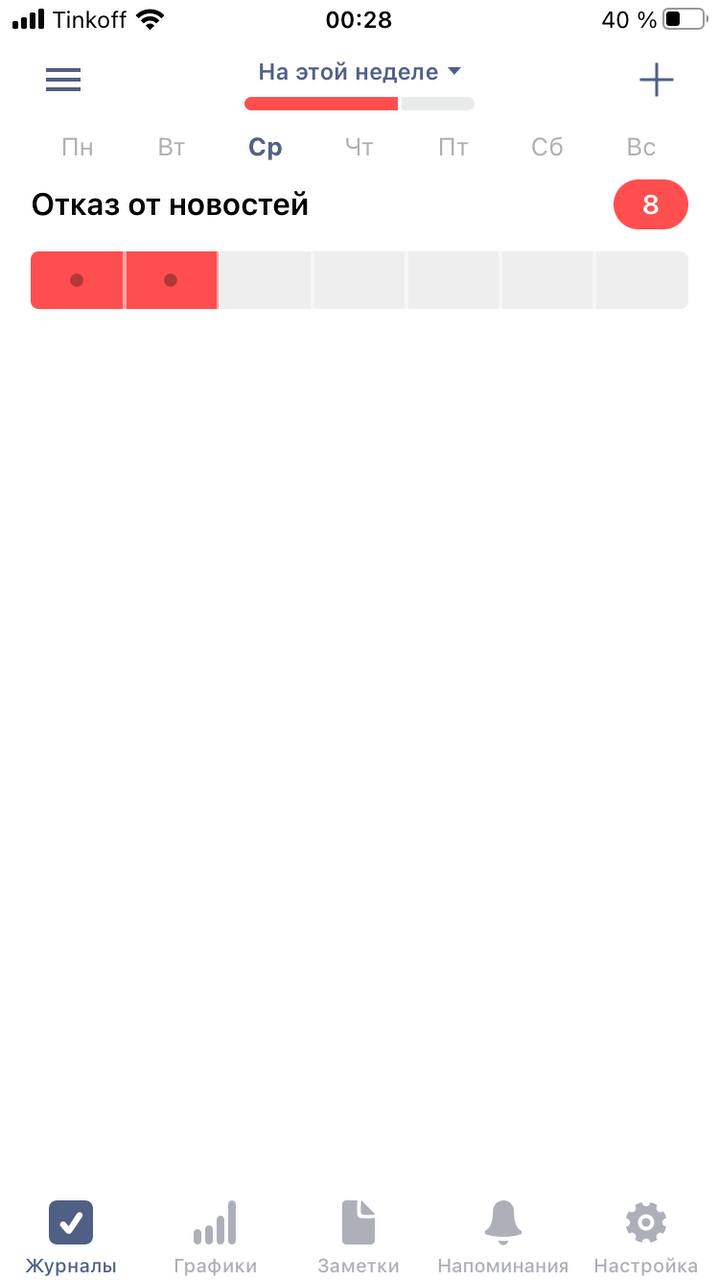Open the hamburger drawer menu
This screenshot has width=719, height=1280.
(x=63, y=80)
